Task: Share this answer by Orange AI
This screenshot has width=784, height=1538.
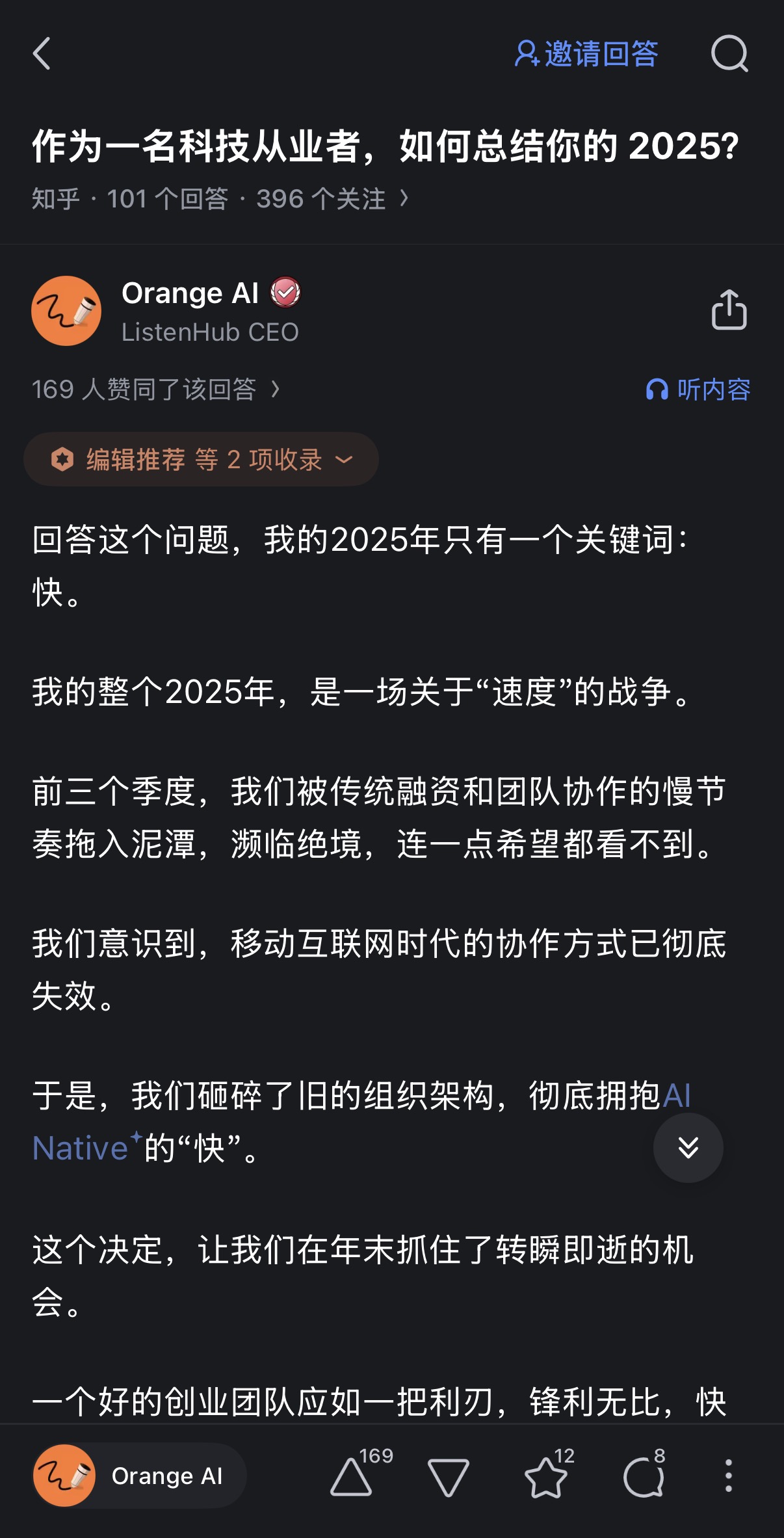Action: 729,310
